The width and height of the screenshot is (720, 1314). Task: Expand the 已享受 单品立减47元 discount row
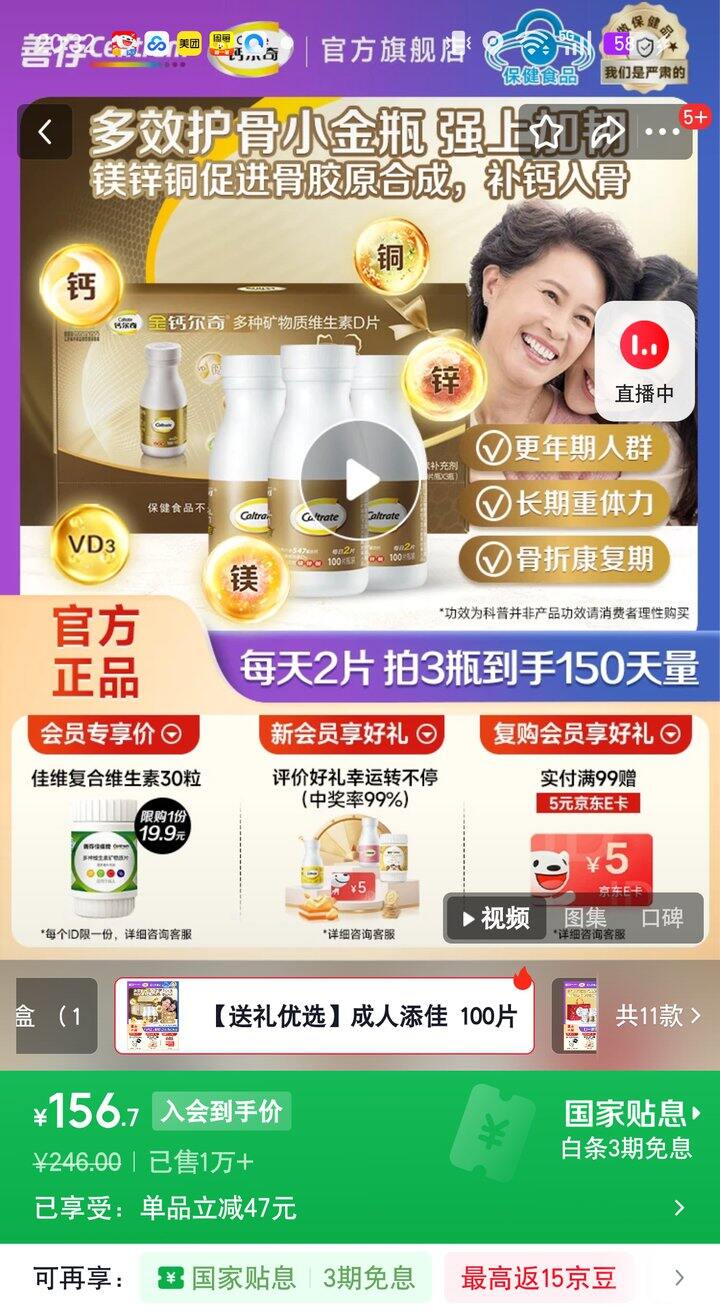coord(678,1208)
